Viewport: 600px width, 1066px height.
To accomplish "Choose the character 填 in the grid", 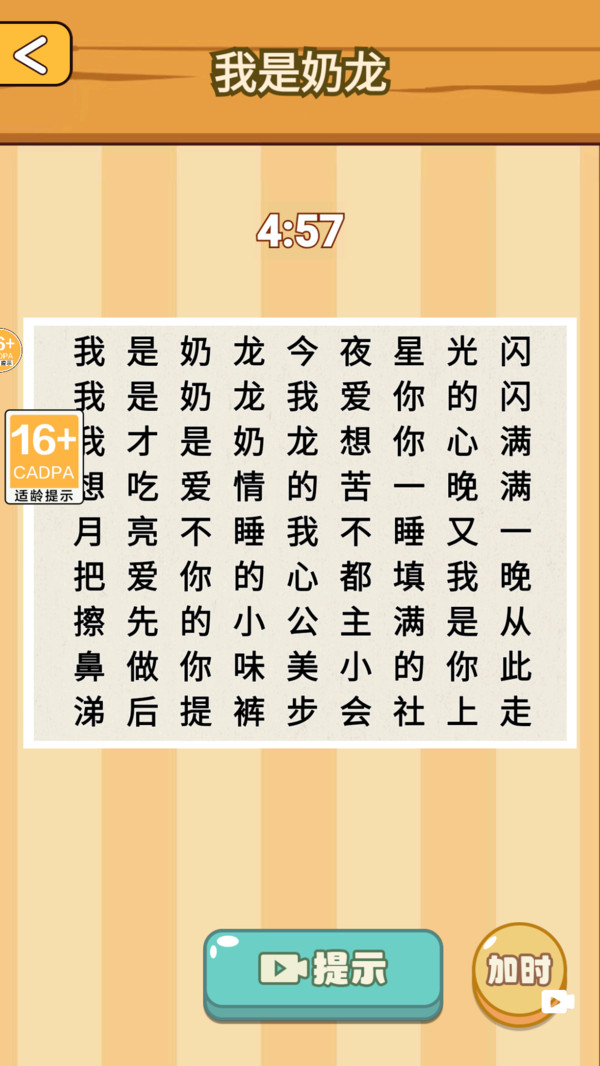I will coord(408,577).
